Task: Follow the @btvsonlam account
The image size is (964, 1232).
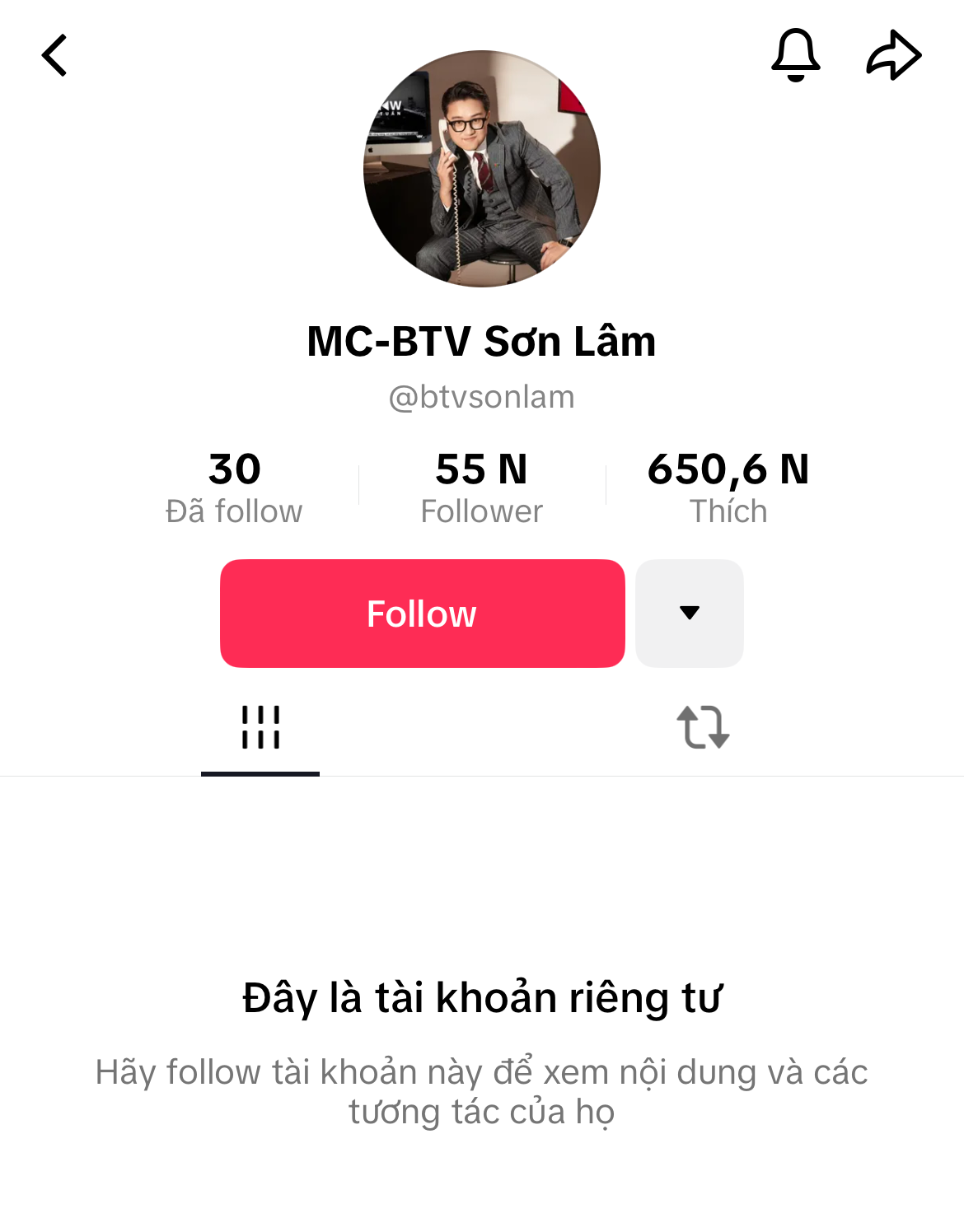Action: [x=422, y=614]
